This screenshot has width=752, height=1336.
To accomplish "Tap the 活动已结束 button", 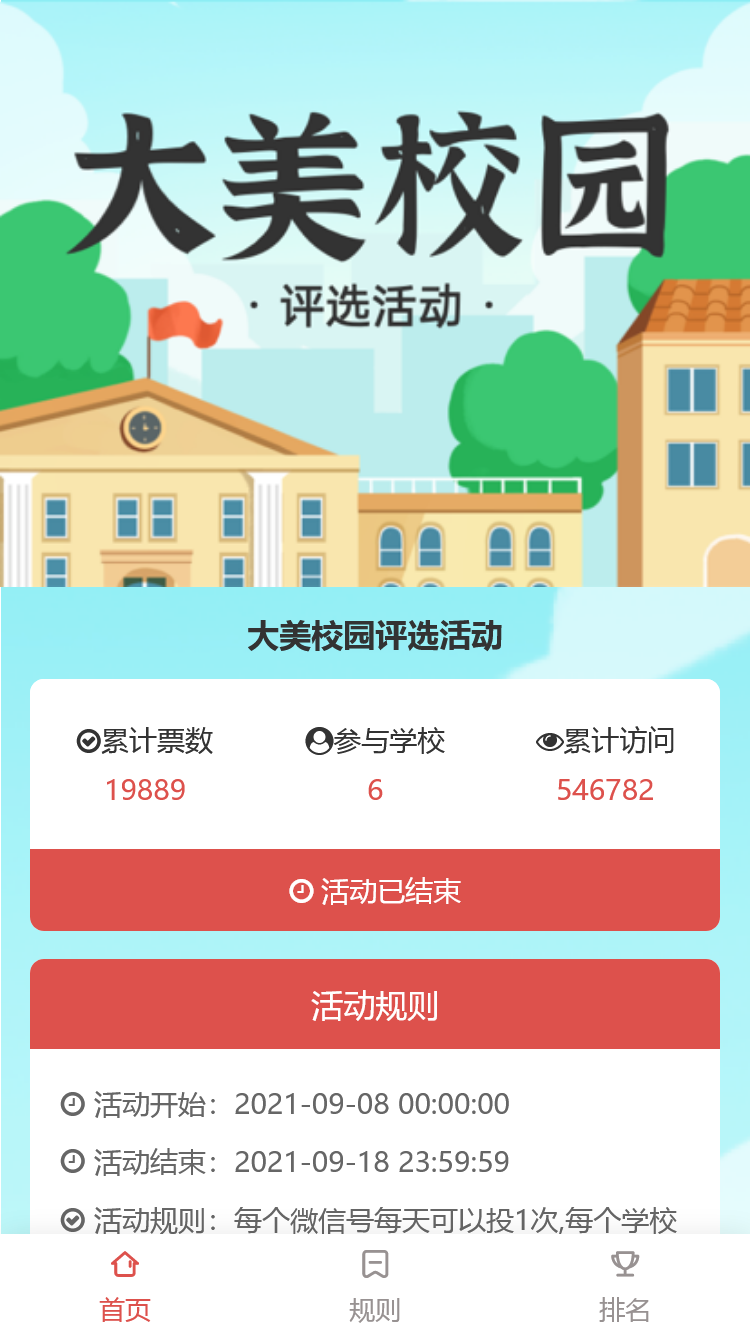I will pyautogui.click(x=375, y=891).
